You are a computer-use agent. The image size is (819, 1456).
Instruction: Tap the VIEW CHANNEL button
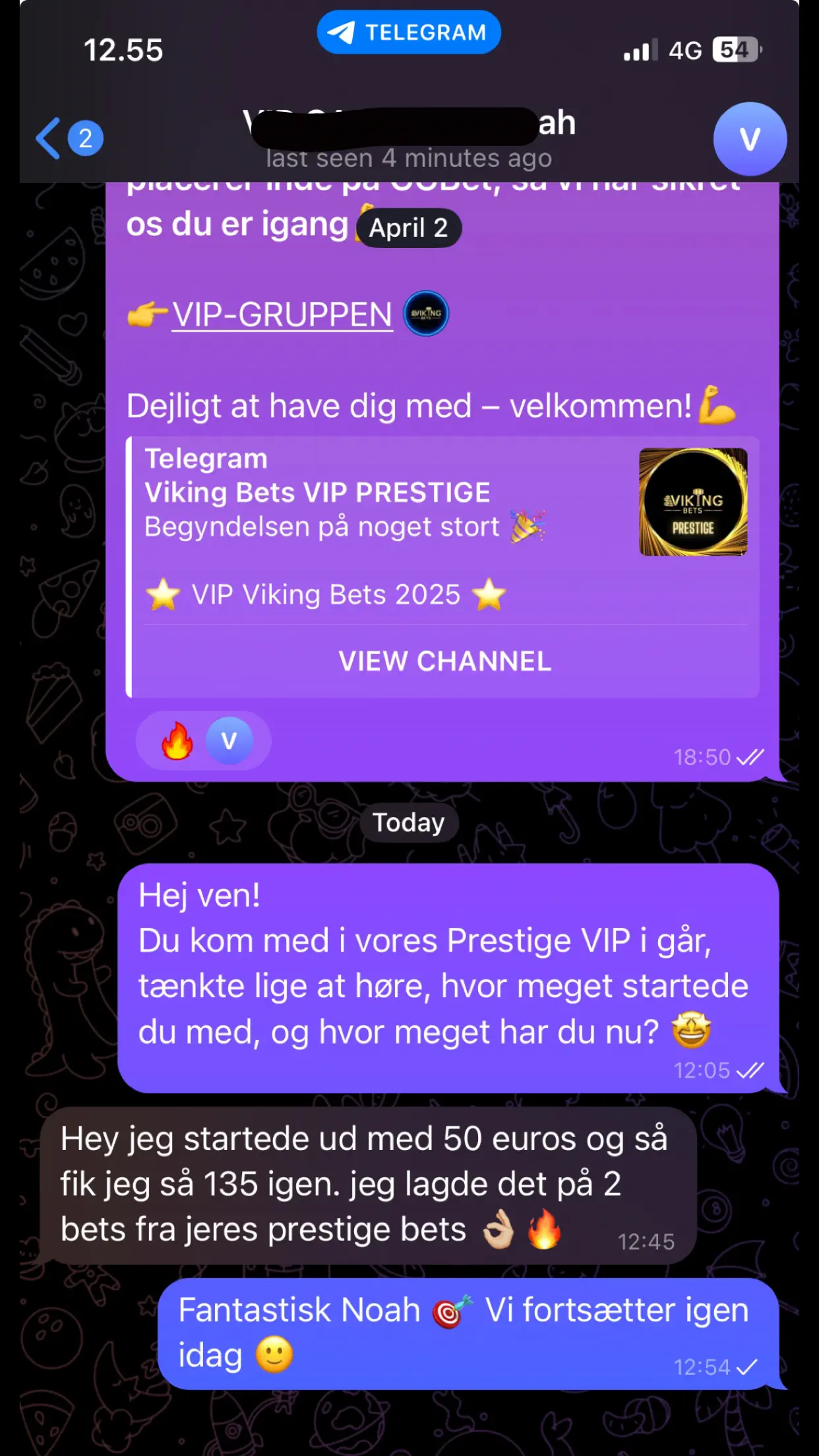tap(444, 661)
